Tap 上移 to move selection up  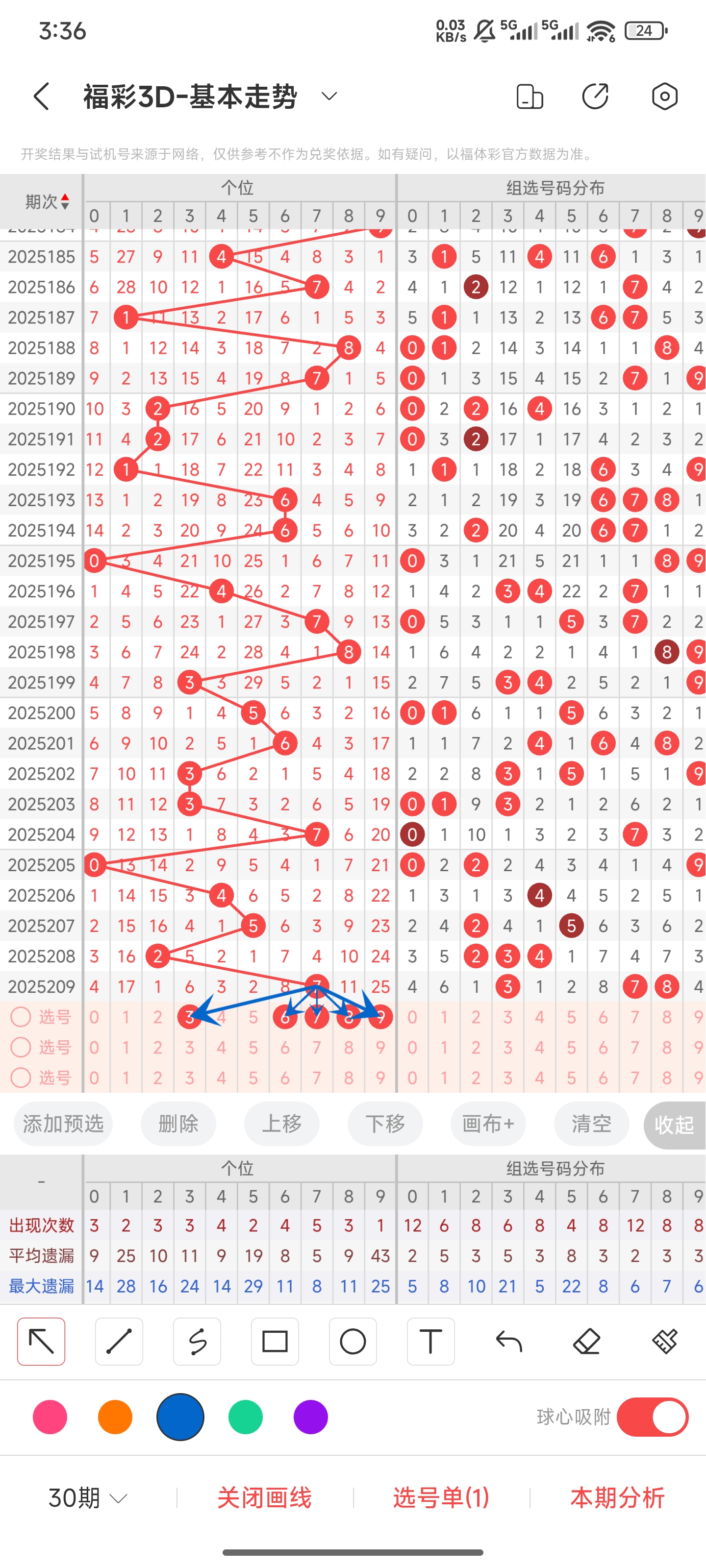(281, 1123)
